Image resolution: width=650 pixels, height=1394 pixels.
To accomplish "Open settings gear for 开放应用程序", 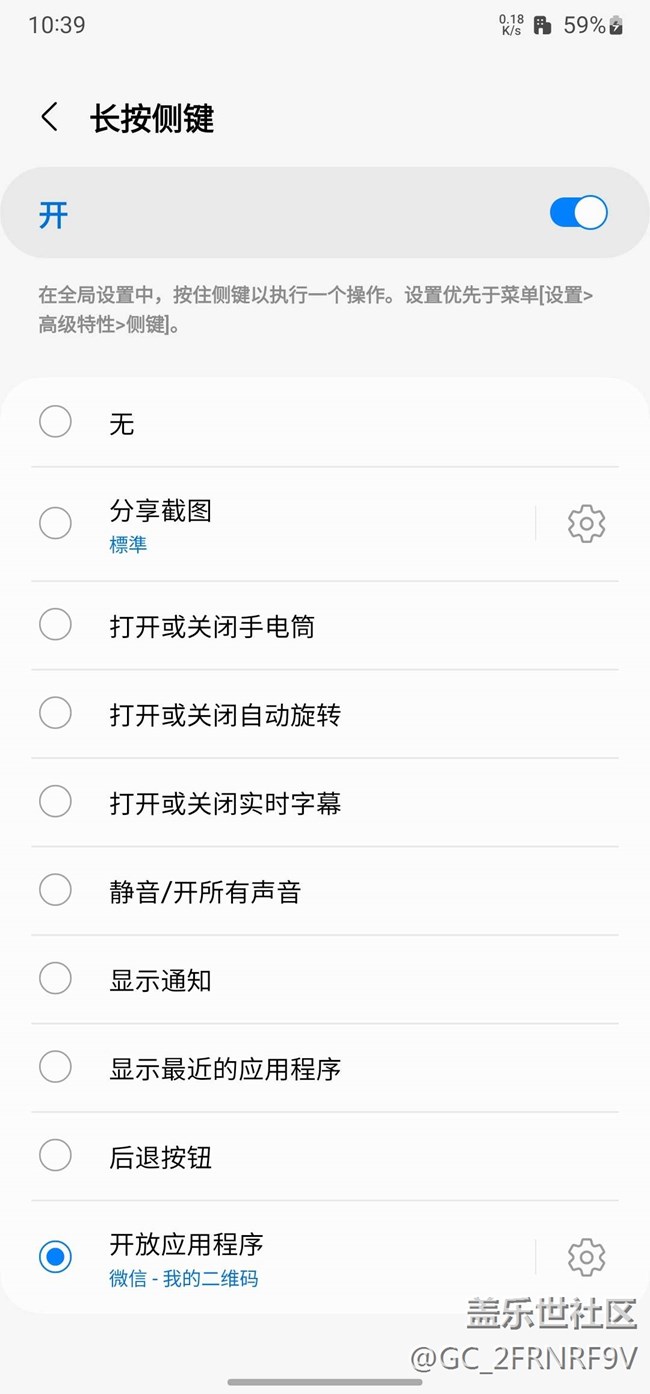I will click(x=586, y=1257).
